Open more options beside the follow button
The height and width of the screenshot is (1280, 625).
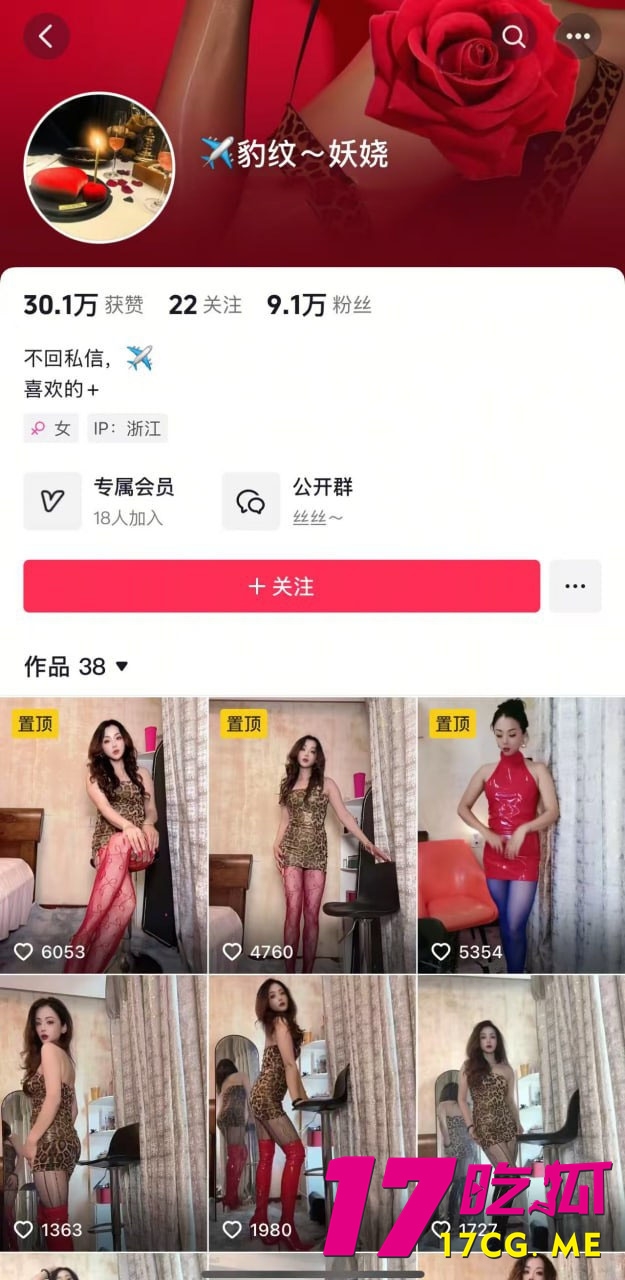(575, 586)
